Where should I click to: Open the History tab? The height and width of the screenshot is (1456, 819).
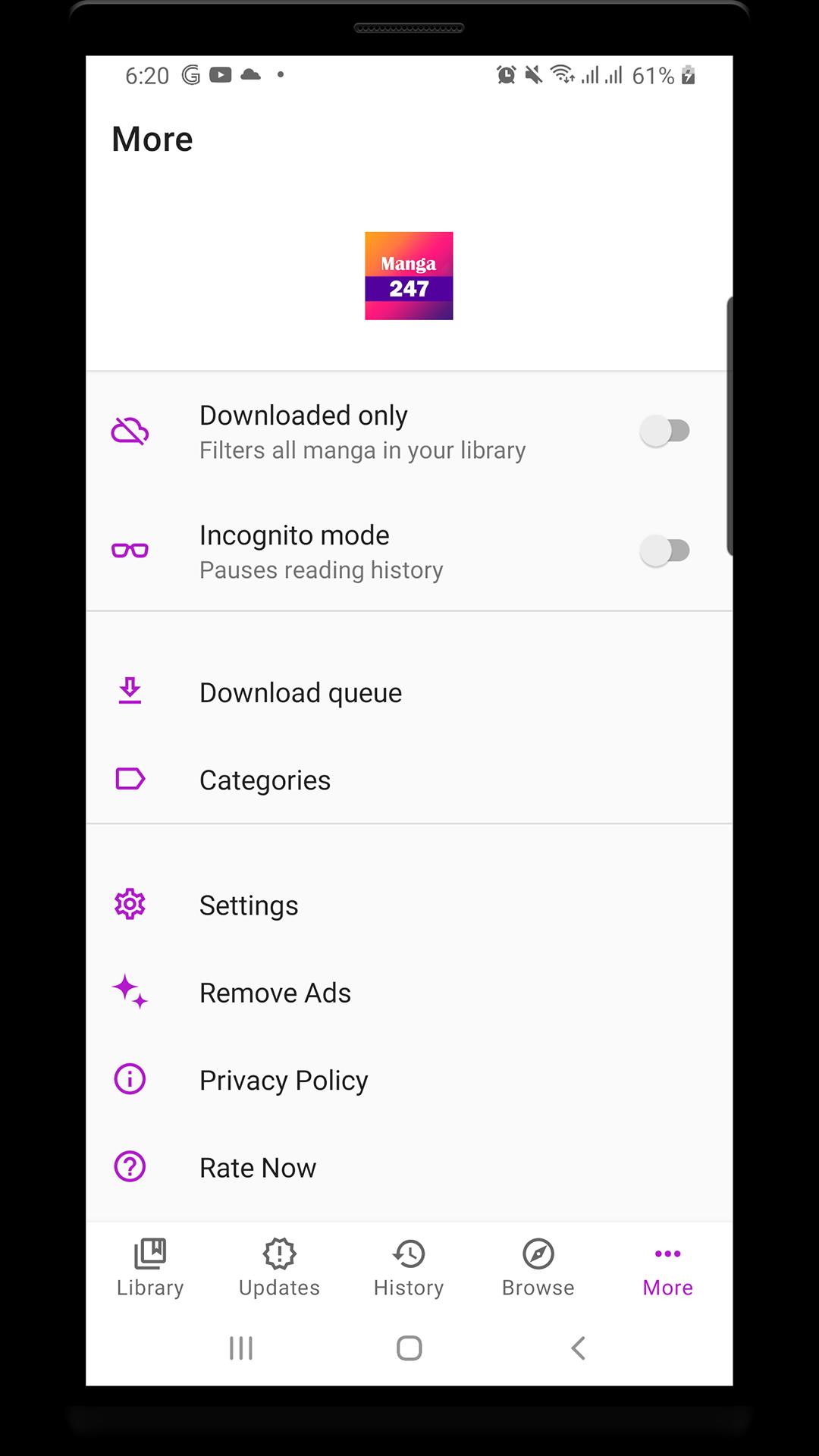point(409,1268)
